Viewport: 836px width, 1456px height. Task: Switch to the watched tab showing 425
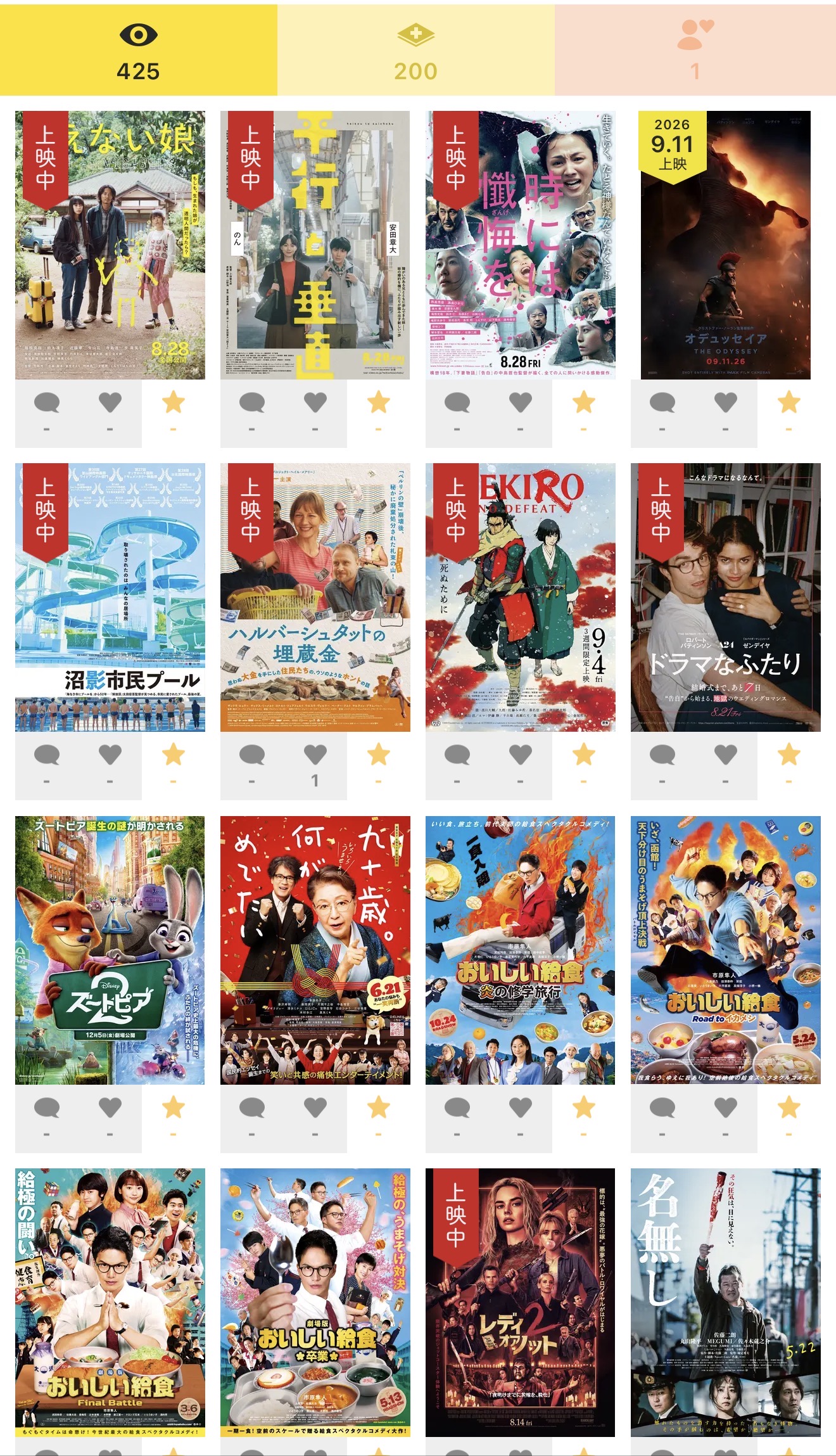point(139,50)
